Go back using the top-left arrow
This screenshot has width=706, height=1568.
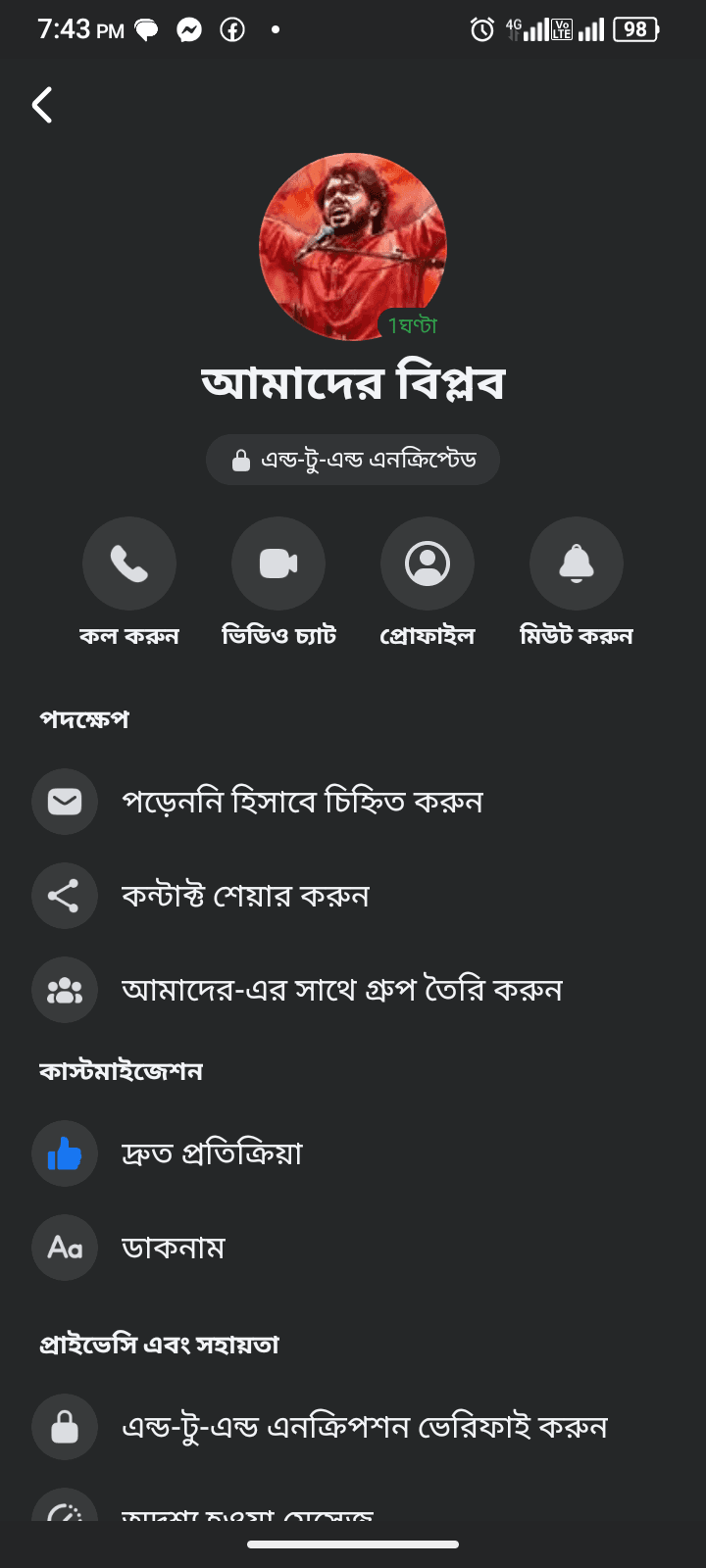42,105
